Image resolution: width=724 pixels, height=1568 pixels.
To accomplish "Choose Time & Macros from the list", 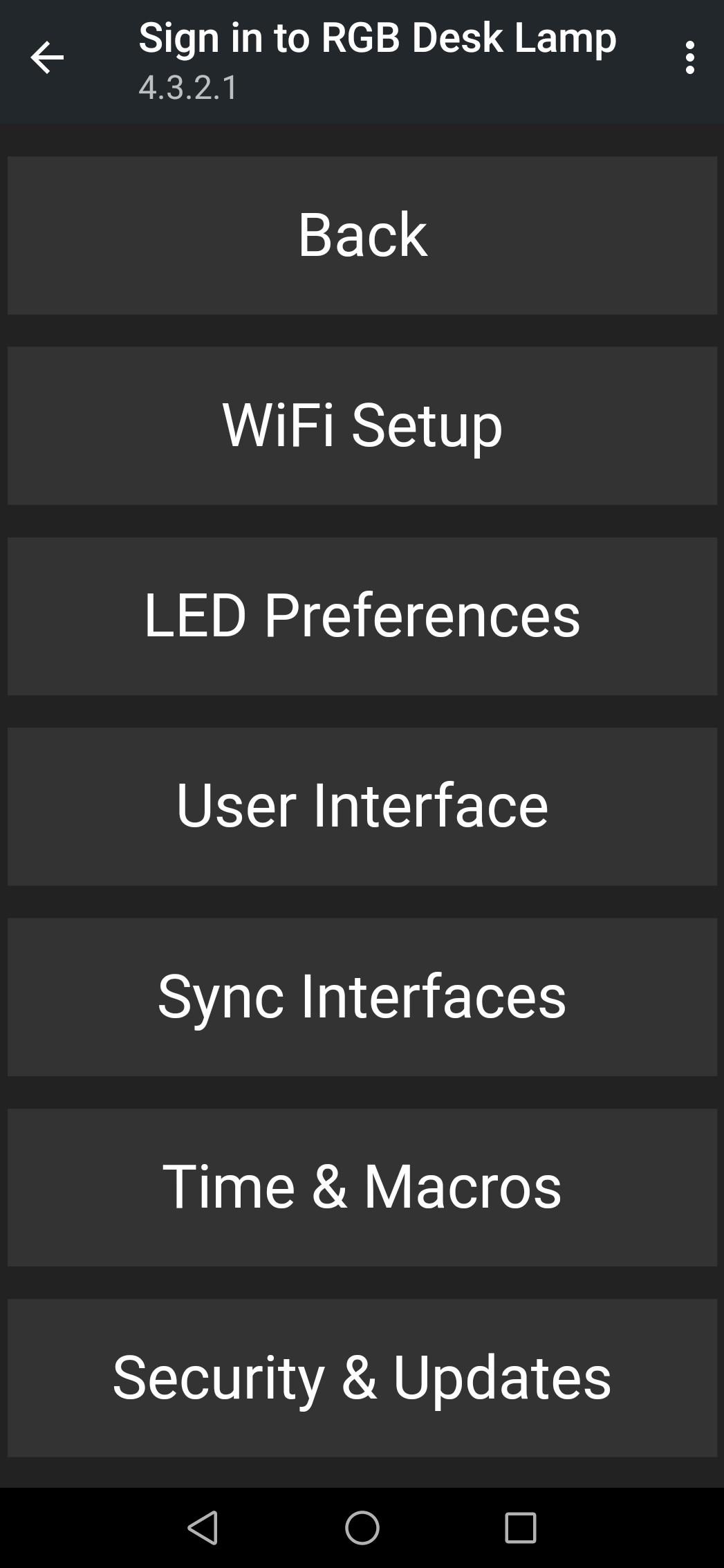I will coord(362,1186).
